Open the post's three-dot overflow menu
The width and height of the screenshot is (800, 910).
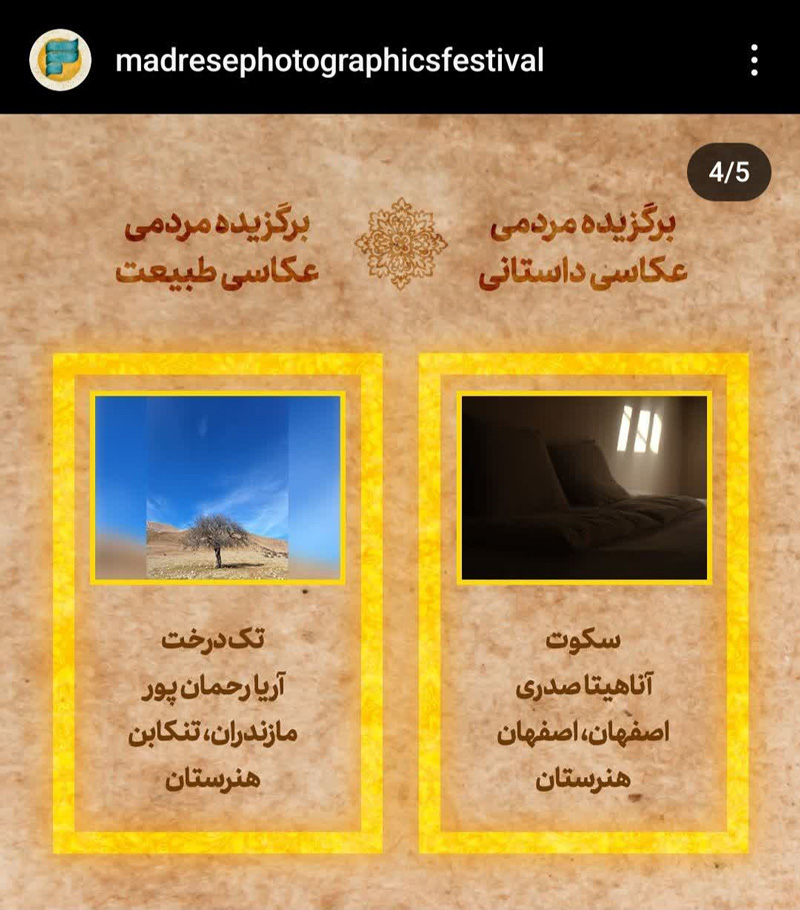754,61
